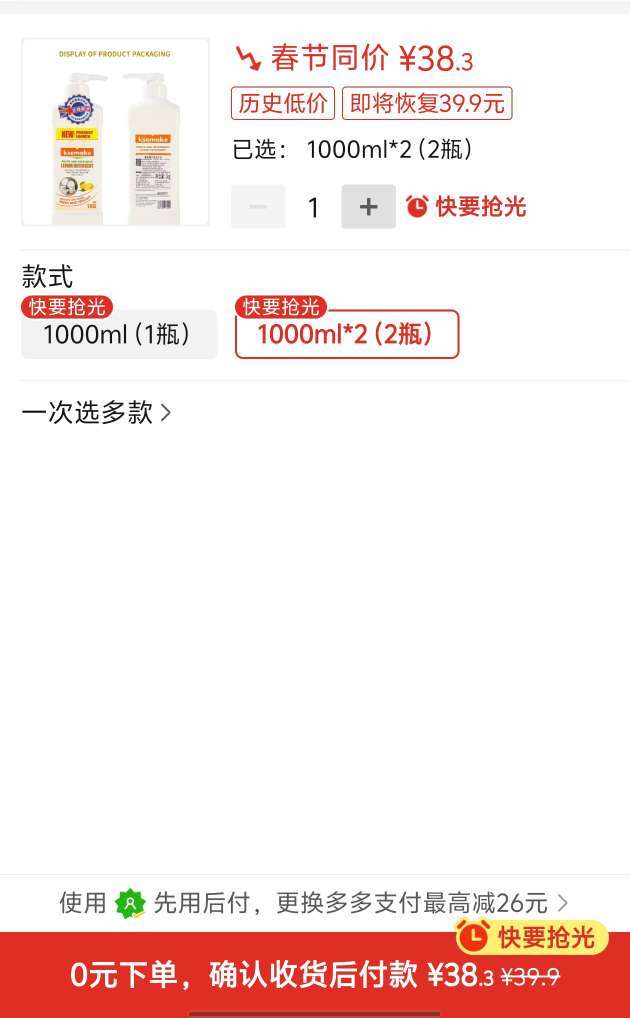This screenshot has height=1018, width=630.
Task: View the product packaging thumbnail image
Action: (x=116, y=132)
